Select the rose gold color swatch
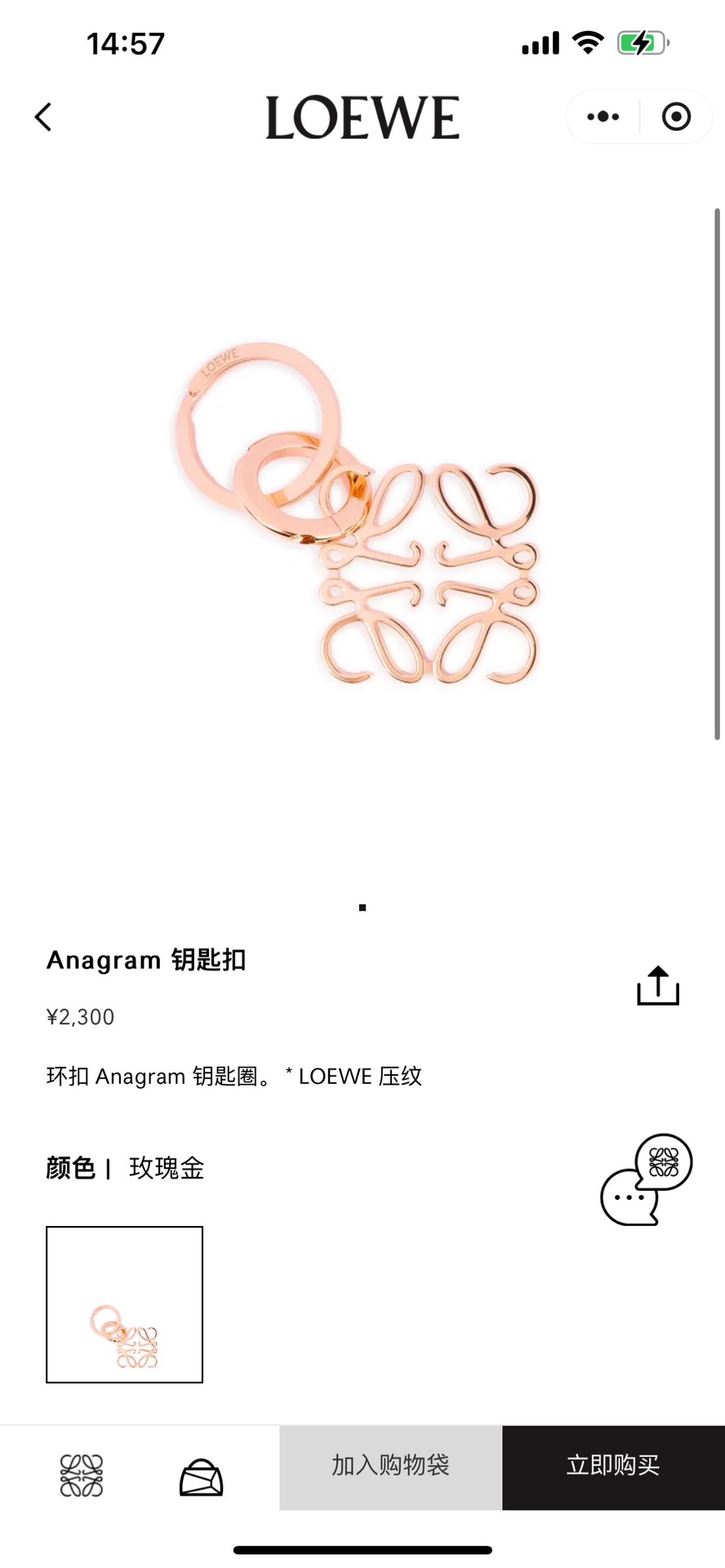The width and height of the screenshot is (725, 1568). point(124,1304)
